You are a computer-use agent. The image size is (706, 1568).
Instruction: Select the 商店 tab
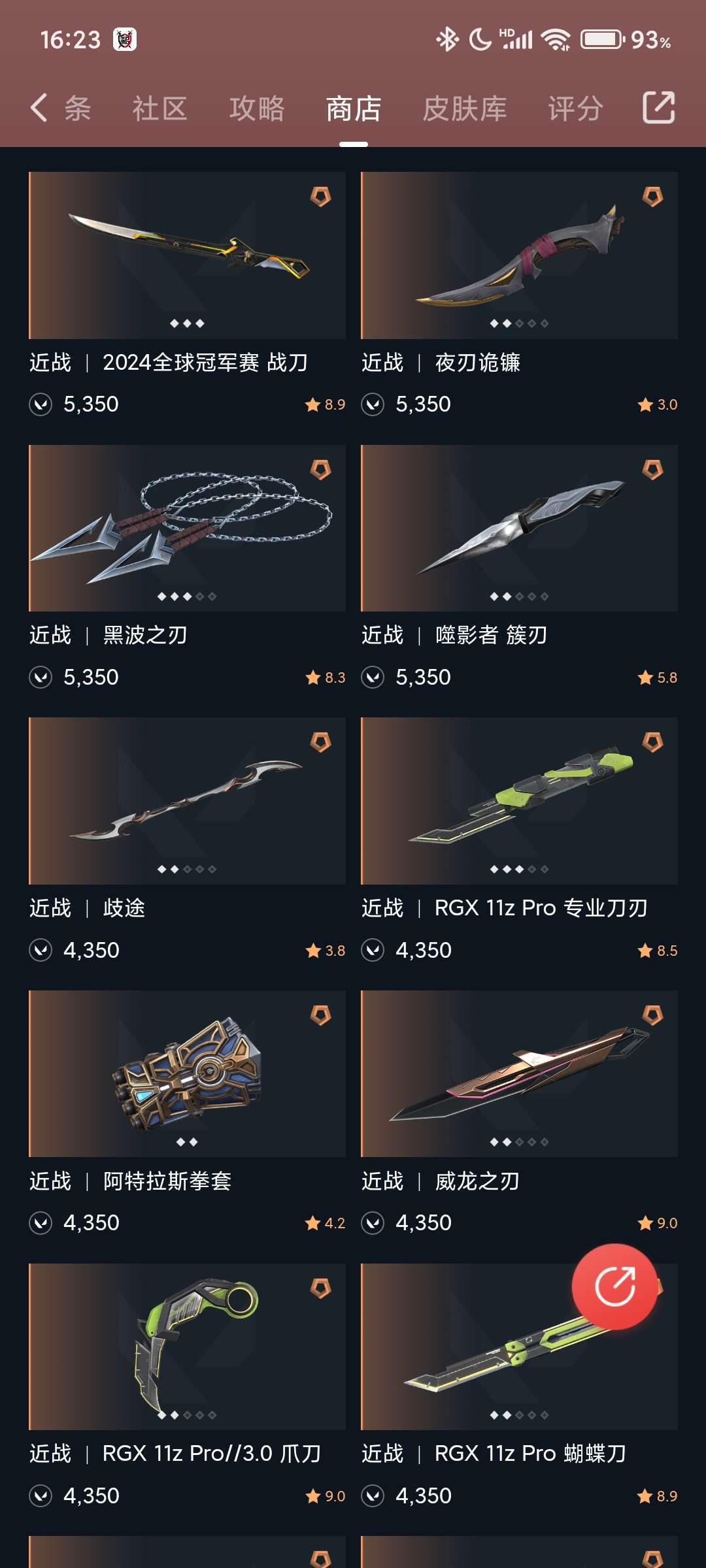point(354,108)
